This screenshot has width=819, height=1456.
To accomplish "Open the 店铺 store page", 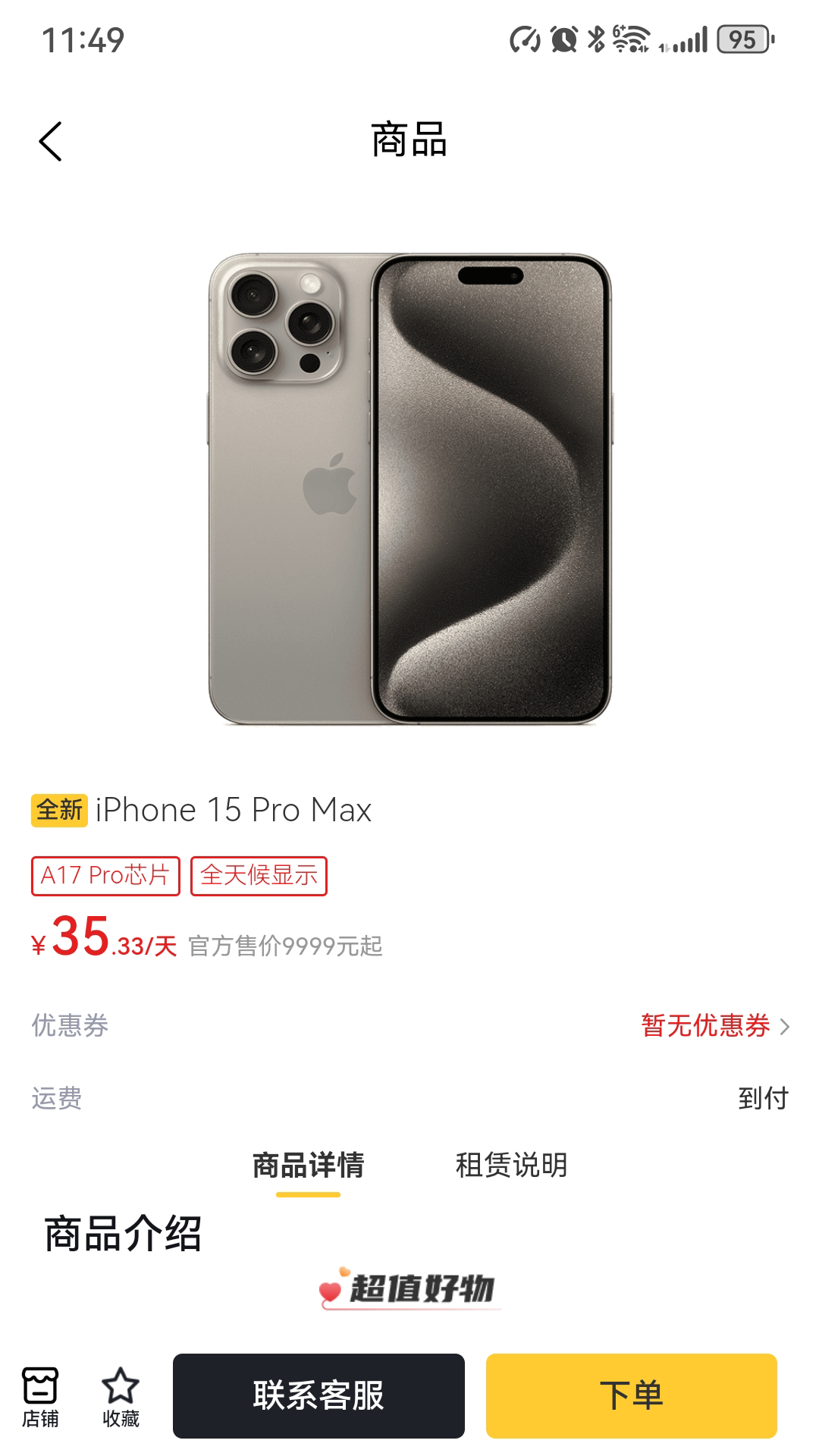I will [40, 1396].
